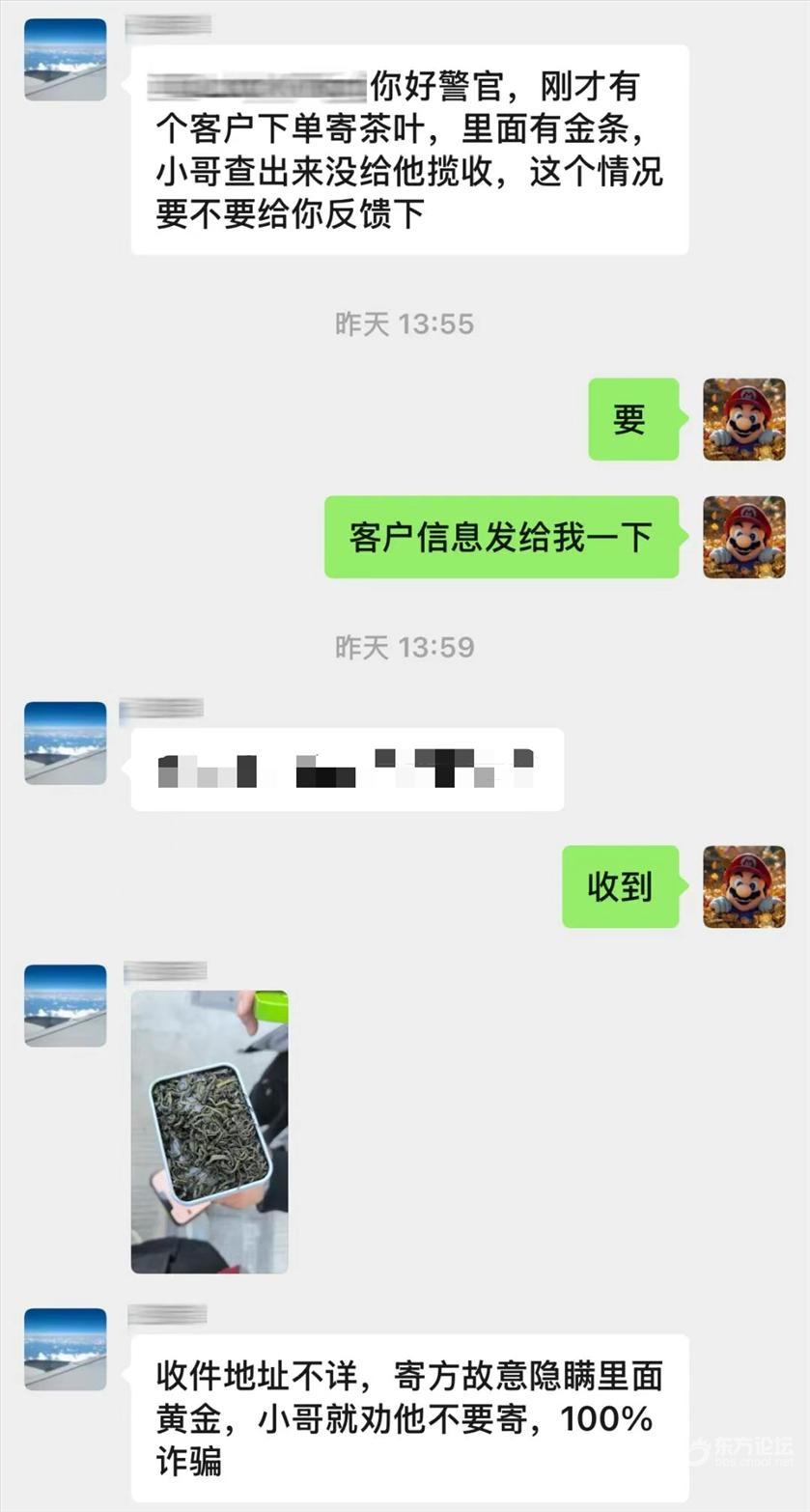
Task: Open the tea leaves photo in chat
Action: tap(209, 1131)
